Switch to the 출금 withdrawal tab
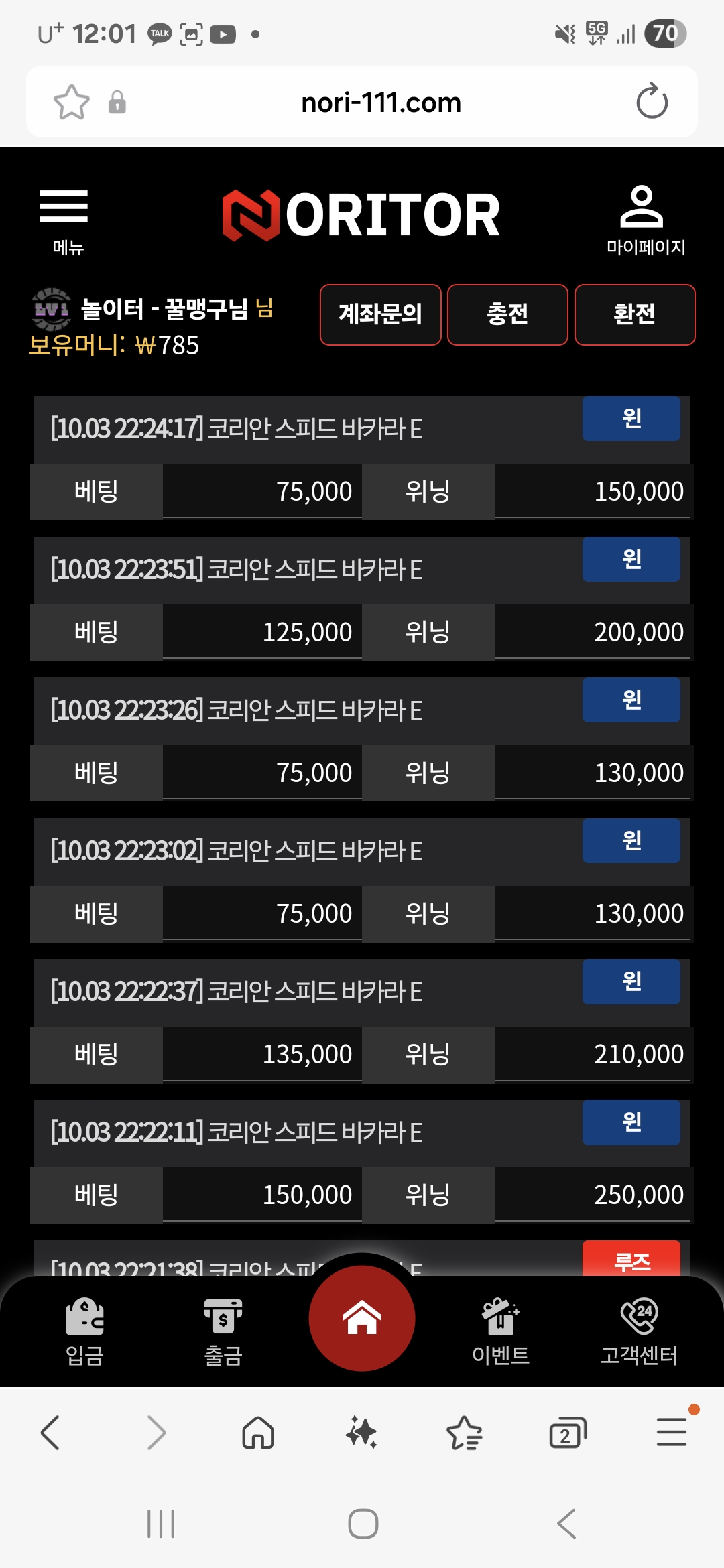This screenshot has height=1568, width=724. 223,1331
